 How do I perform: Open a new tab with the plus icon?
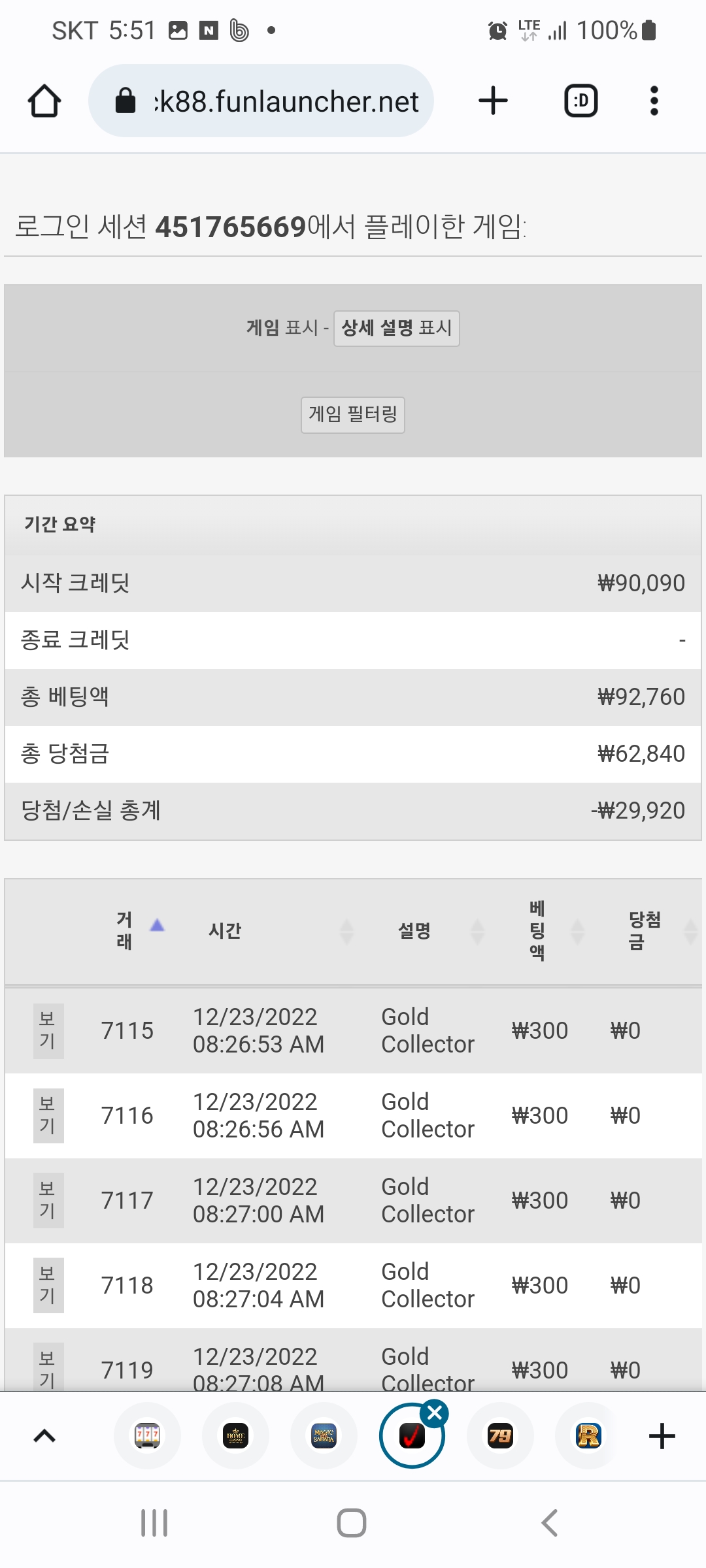pos(493,101)
